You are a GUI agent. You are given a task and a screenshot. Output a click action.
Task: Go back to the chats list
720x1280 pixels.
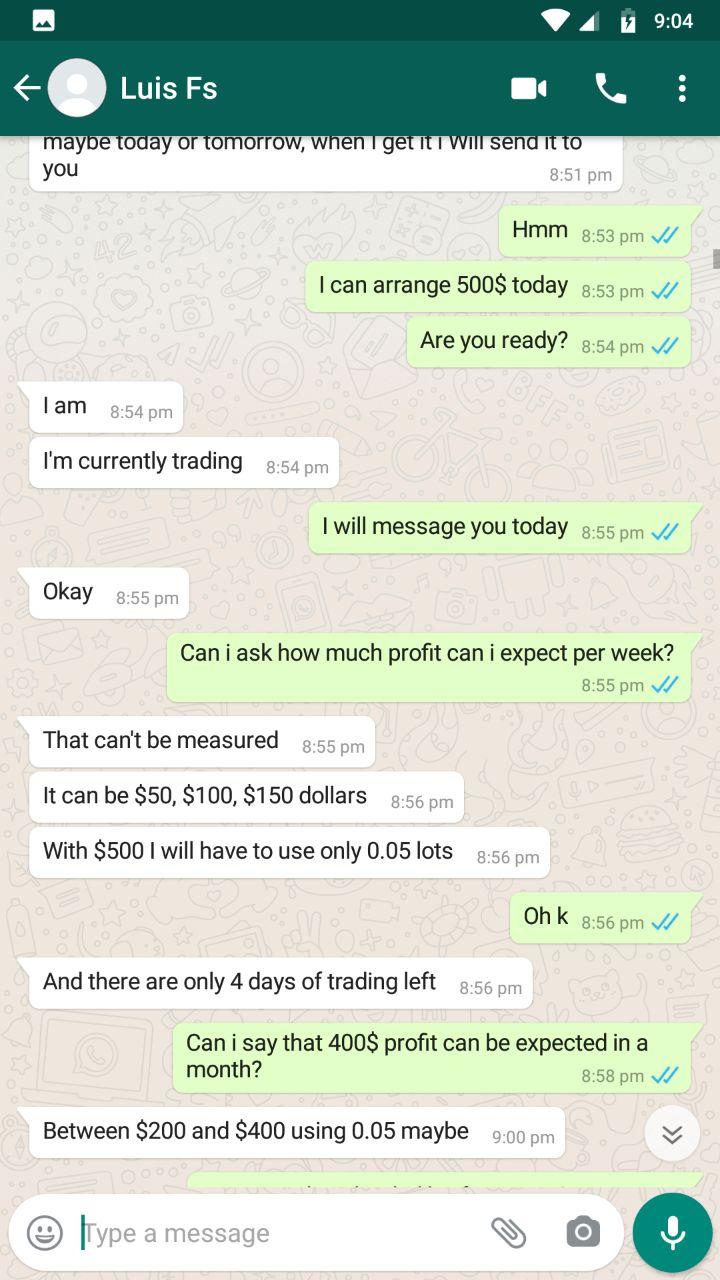click(27, 88)
